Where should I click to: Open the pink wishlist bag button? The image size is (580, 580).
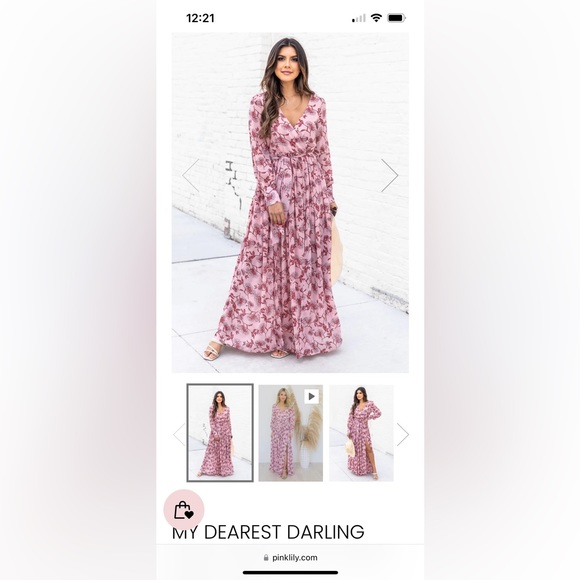coord(184,510)
